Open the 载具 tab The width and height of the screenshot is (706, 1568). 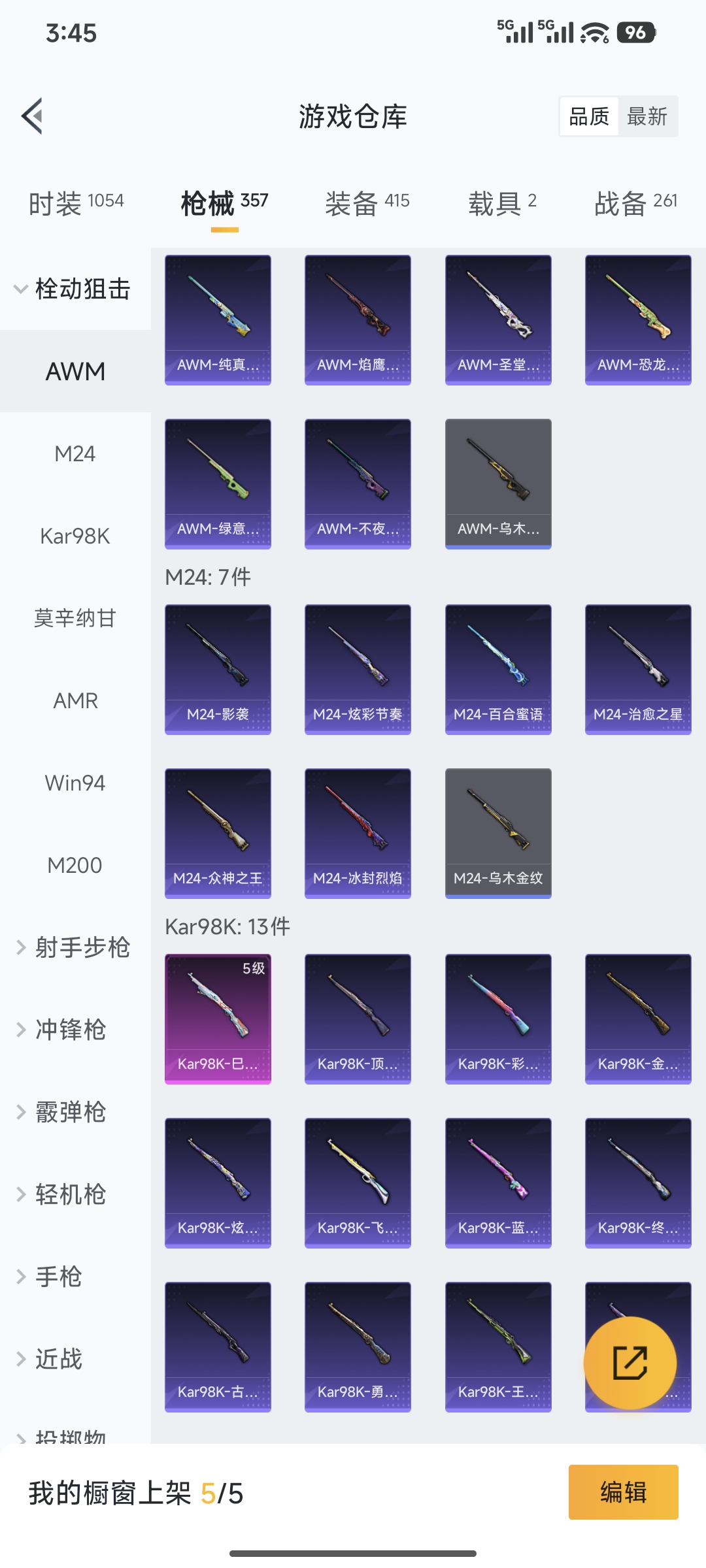pyautogui.click(x=503, y=201)
